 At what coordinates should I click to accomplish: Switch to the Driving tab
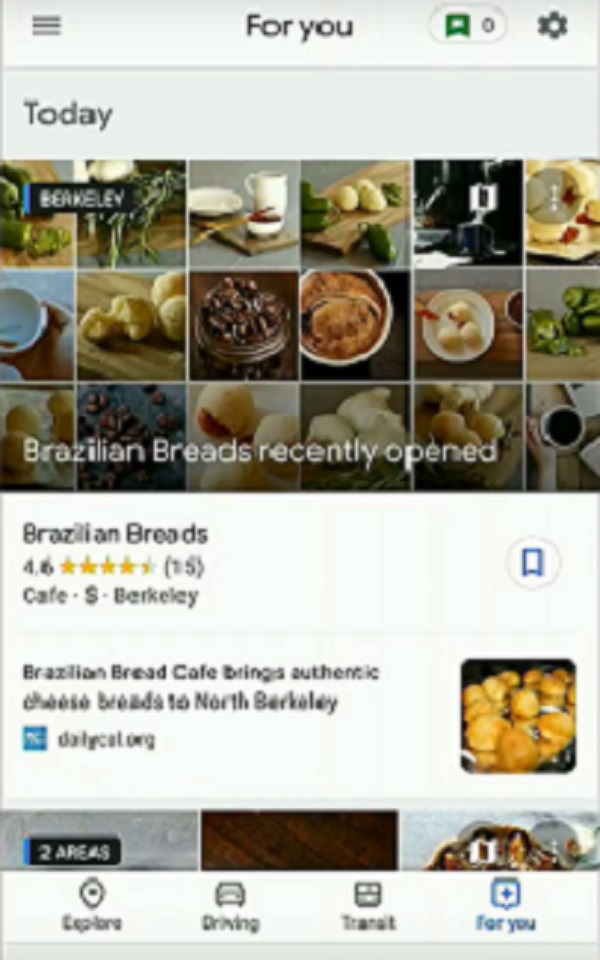230,905
